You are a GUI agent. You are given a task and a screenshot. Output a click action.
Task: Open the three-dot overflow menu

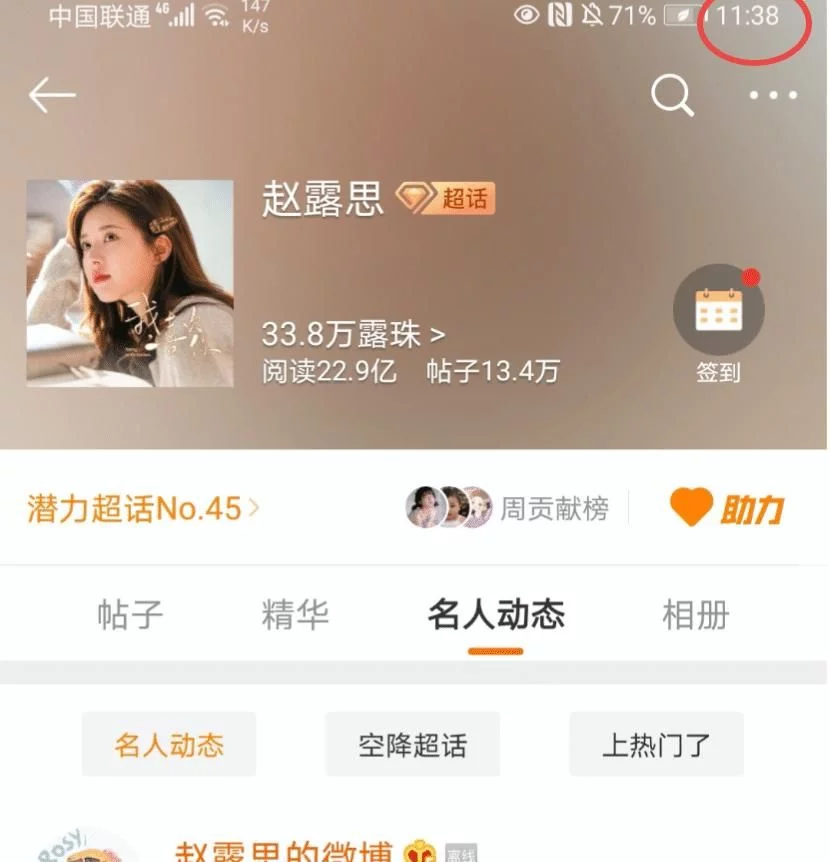773,96
